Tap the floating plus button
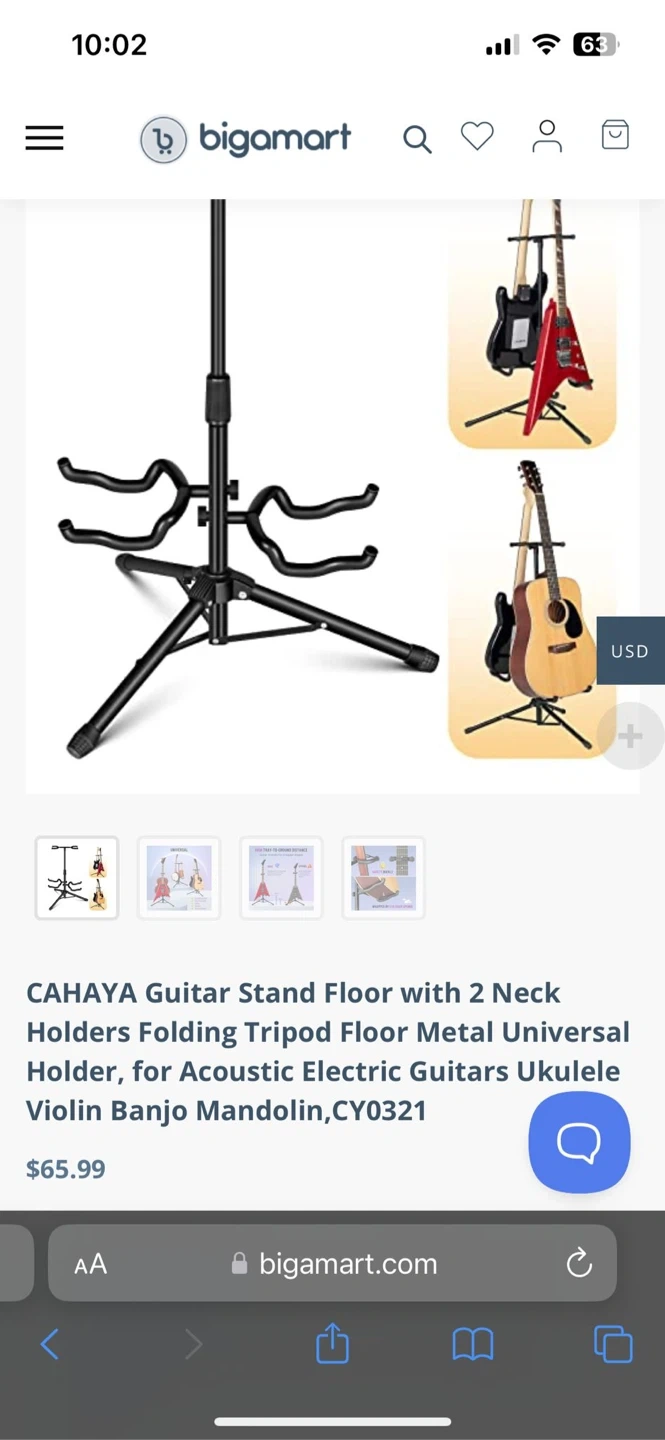The height and width of the screenshot is (1440, 665). pyautogui.click(x=630, y=737)
